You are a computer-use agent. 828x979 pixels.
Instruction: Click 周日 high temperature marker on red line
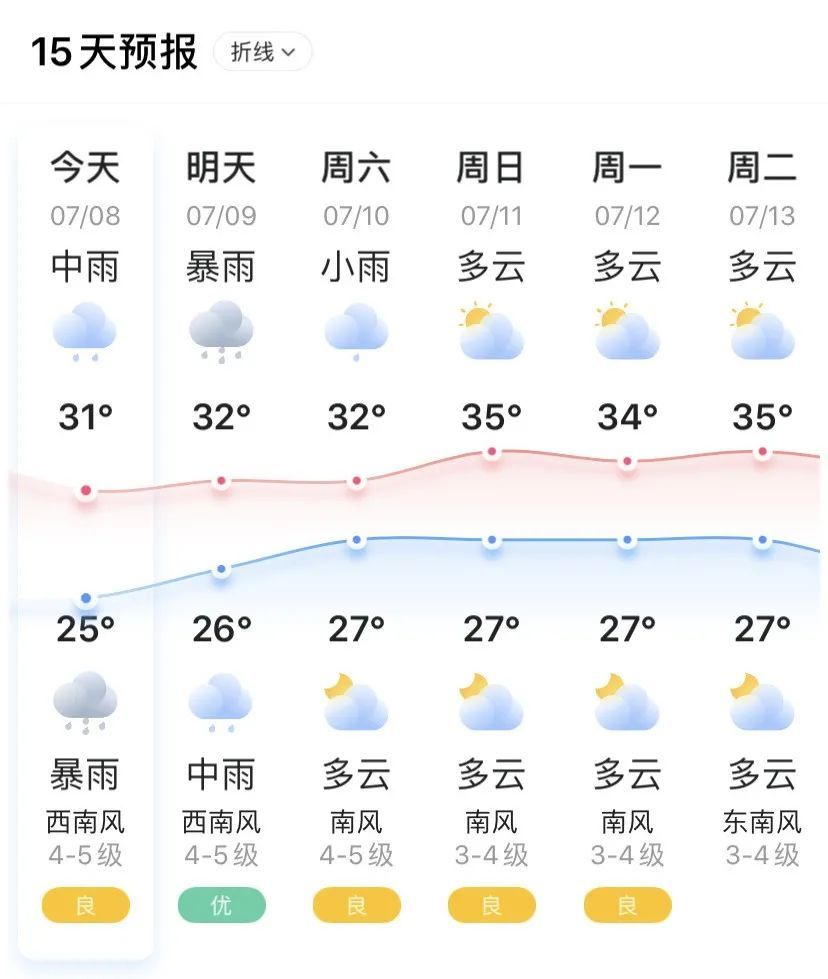point(491,450)
